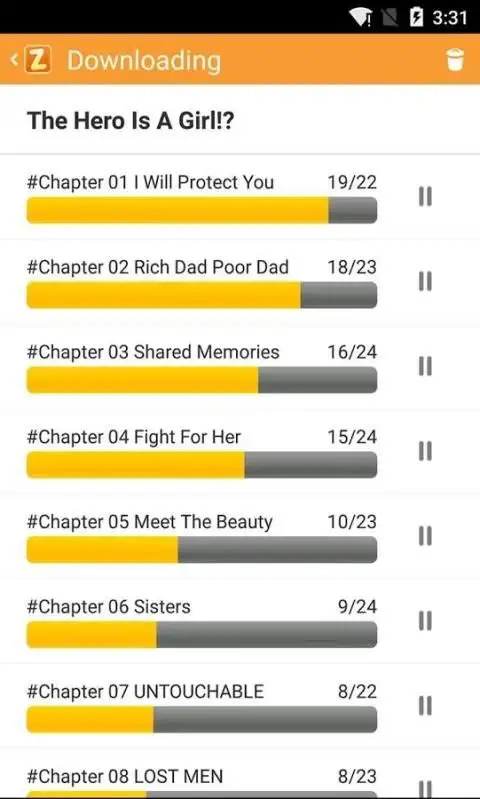
Task: Pause download of Chapter 01 I Will Protect You
Action: [x=425, y=196]
